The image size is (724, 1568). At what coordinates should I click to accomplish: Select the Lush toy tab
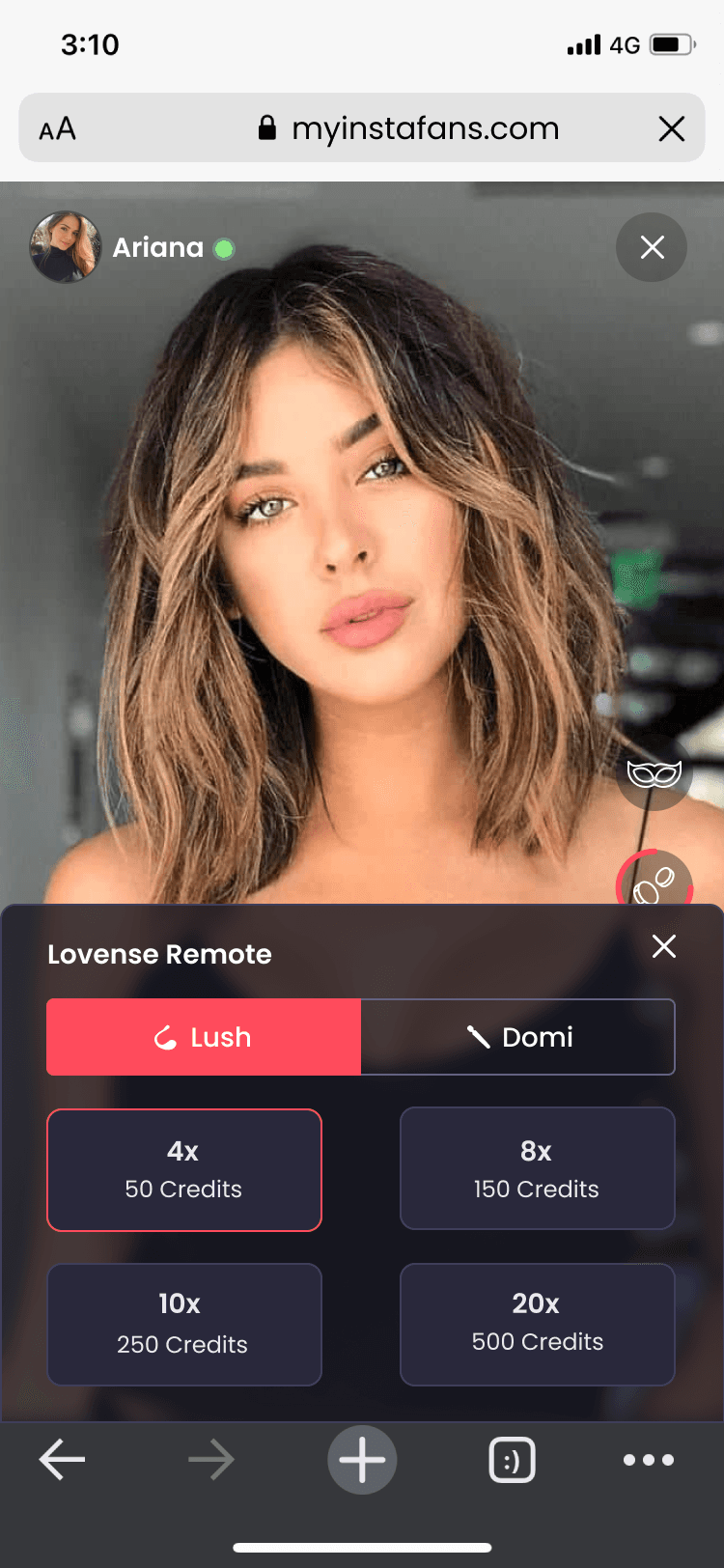click(204, 1037)
